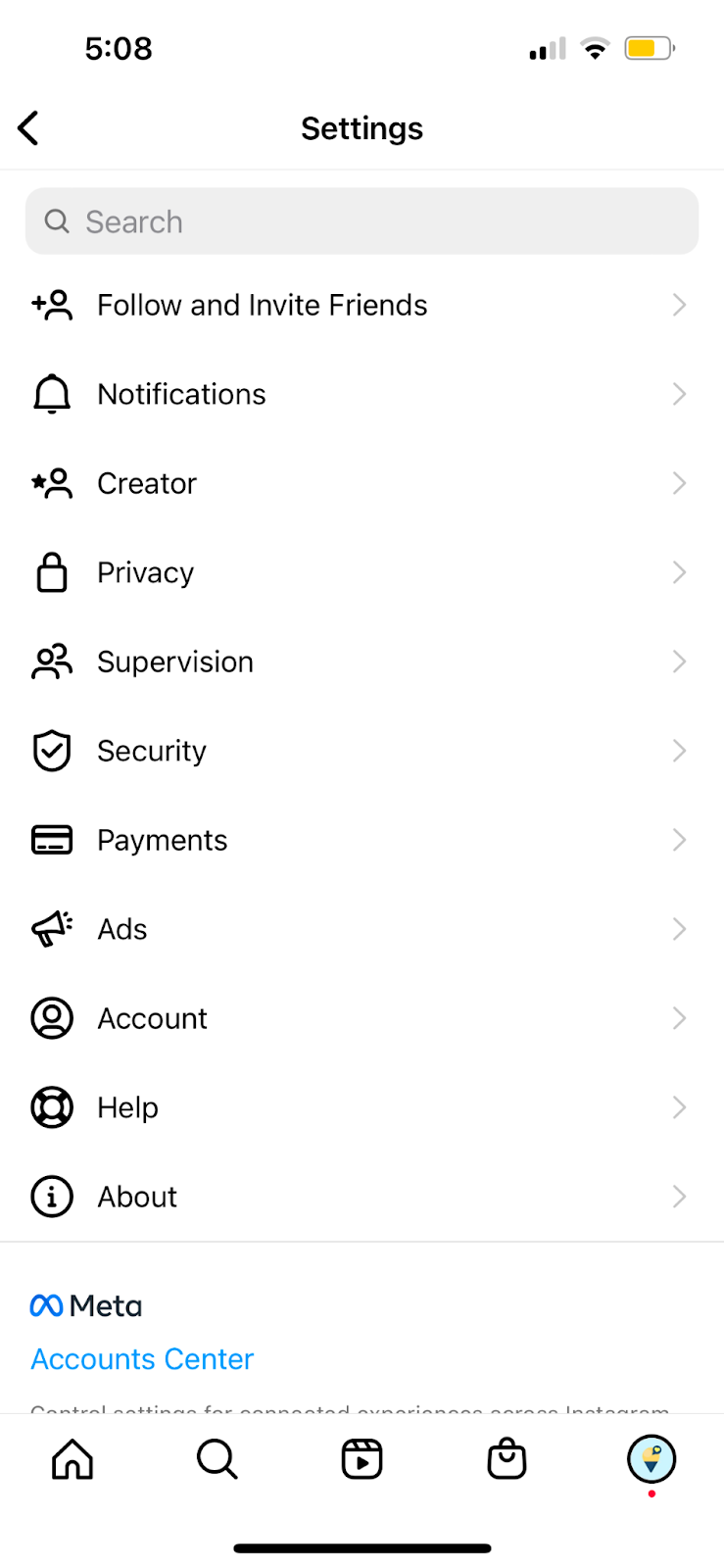724x1568 pixels.
Task: Switch to the Search explore tab
Action: 217,1459
